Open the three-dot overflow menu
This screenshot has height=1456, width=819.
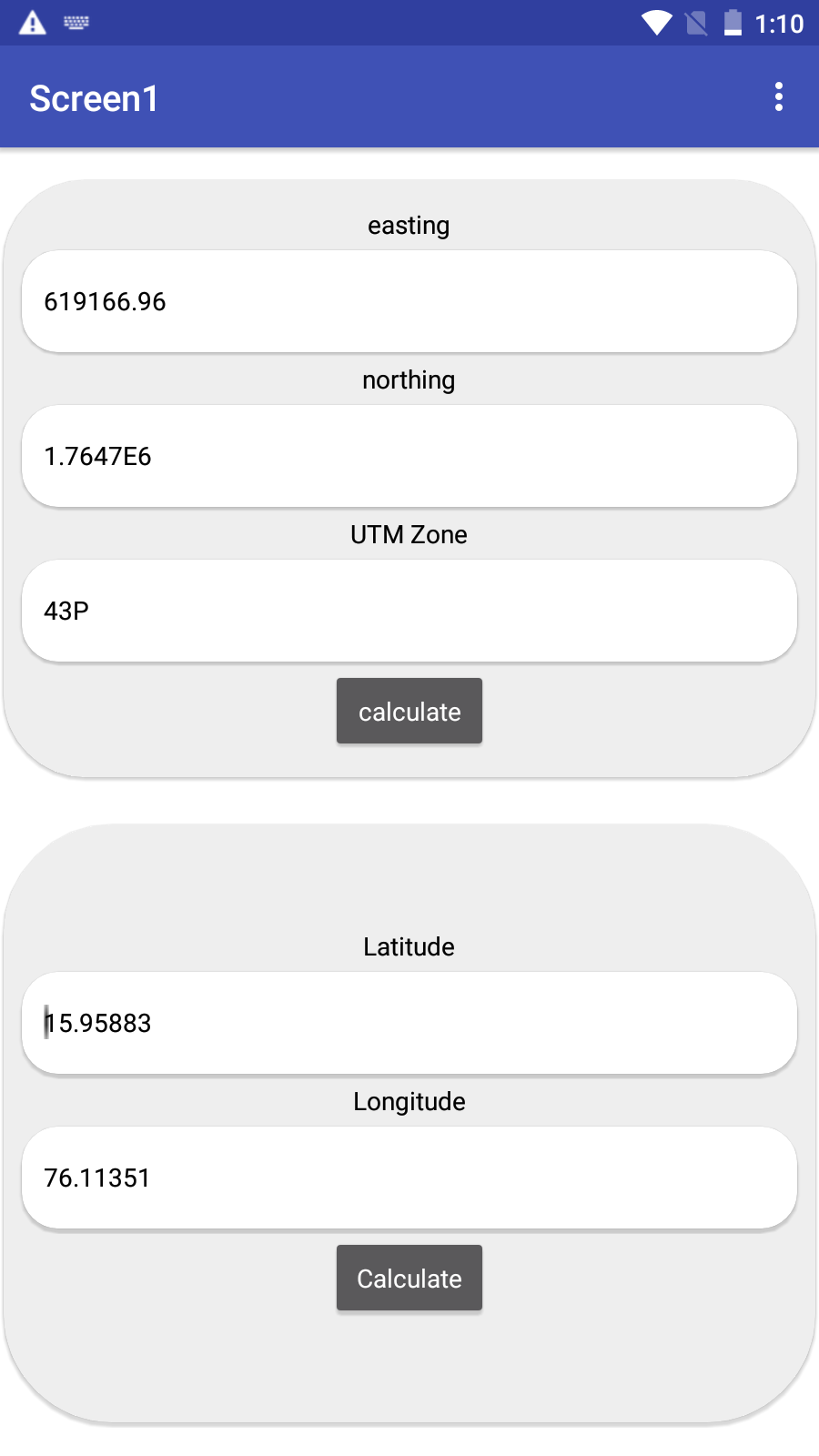coord(778,96)
